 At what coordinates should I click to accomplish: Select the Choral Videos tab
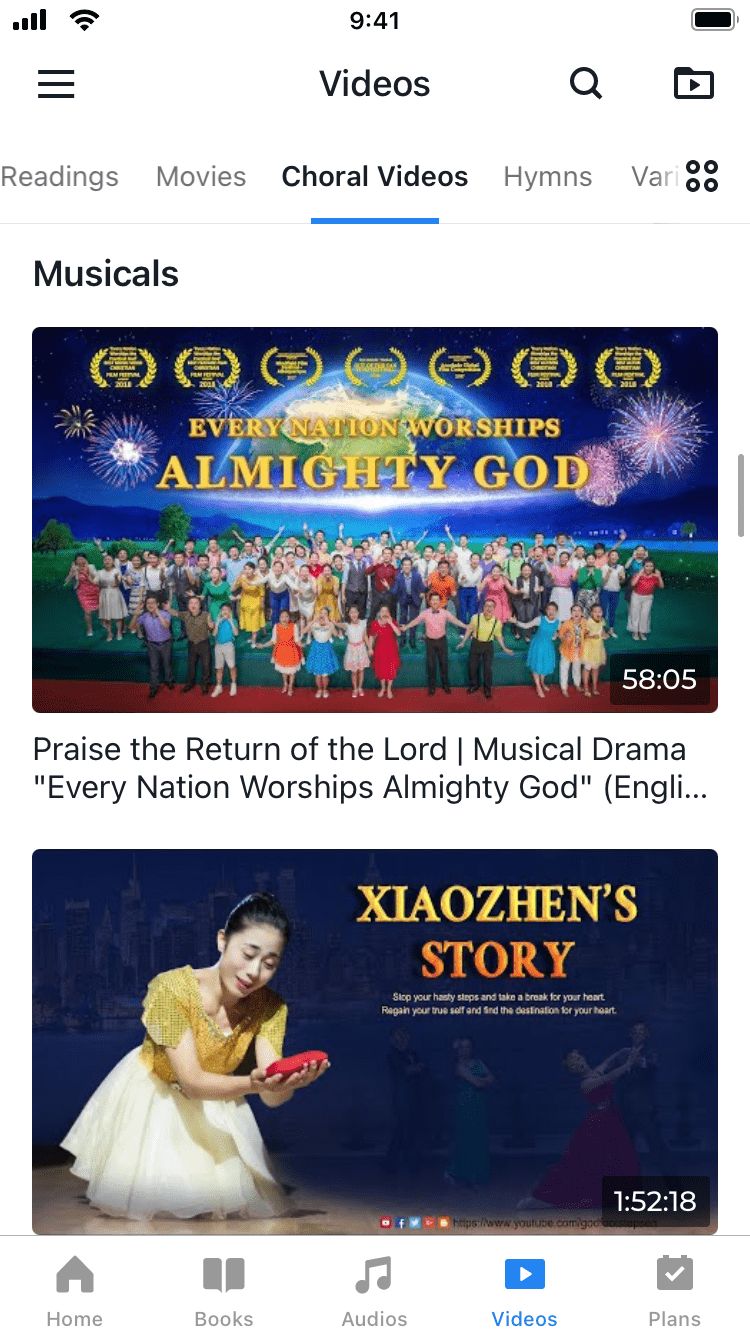(375, 177)
